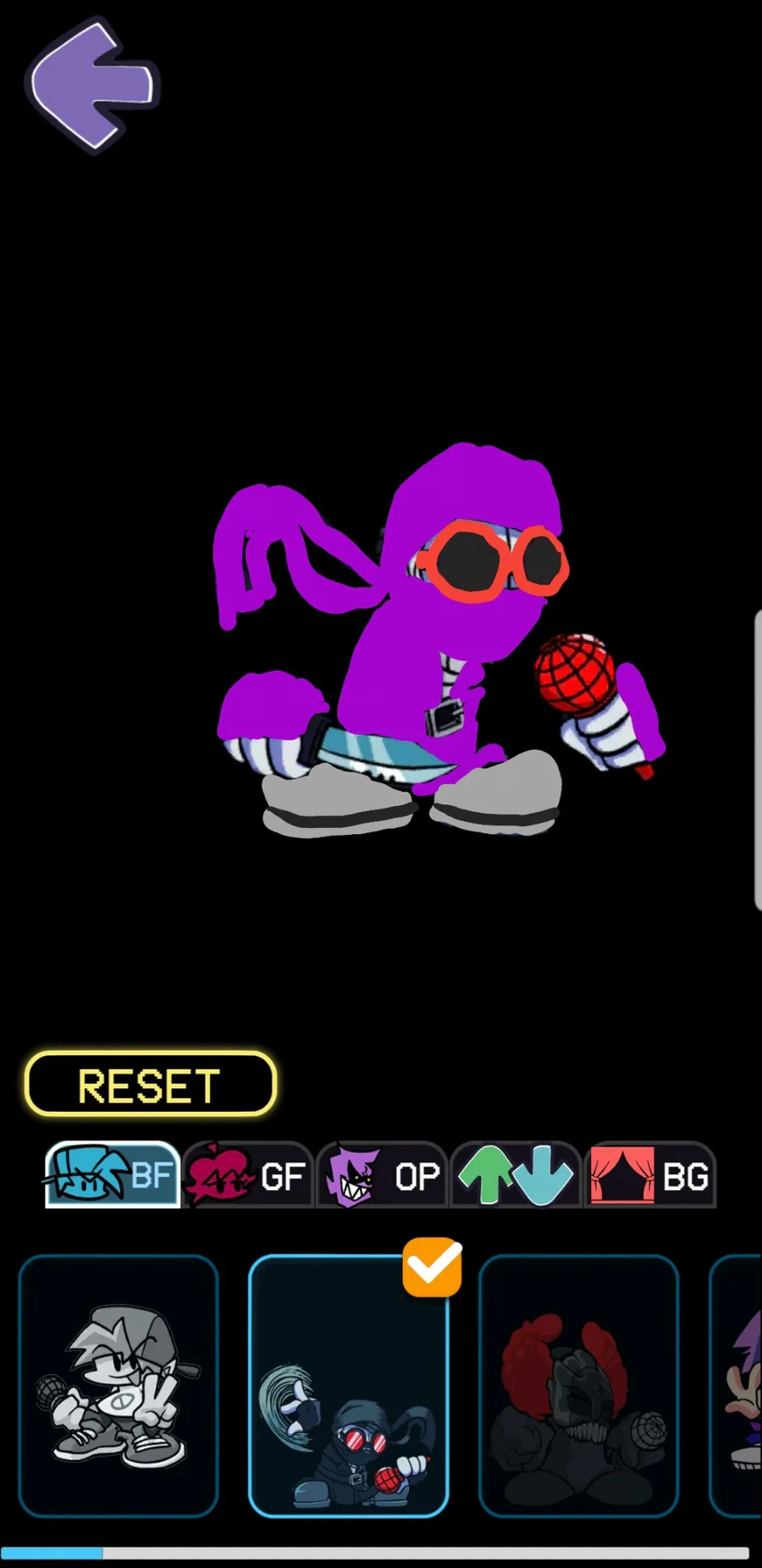Select the grayscale boyfriend character skin
Screen dimensions: 762x1568
[119, 1386]
